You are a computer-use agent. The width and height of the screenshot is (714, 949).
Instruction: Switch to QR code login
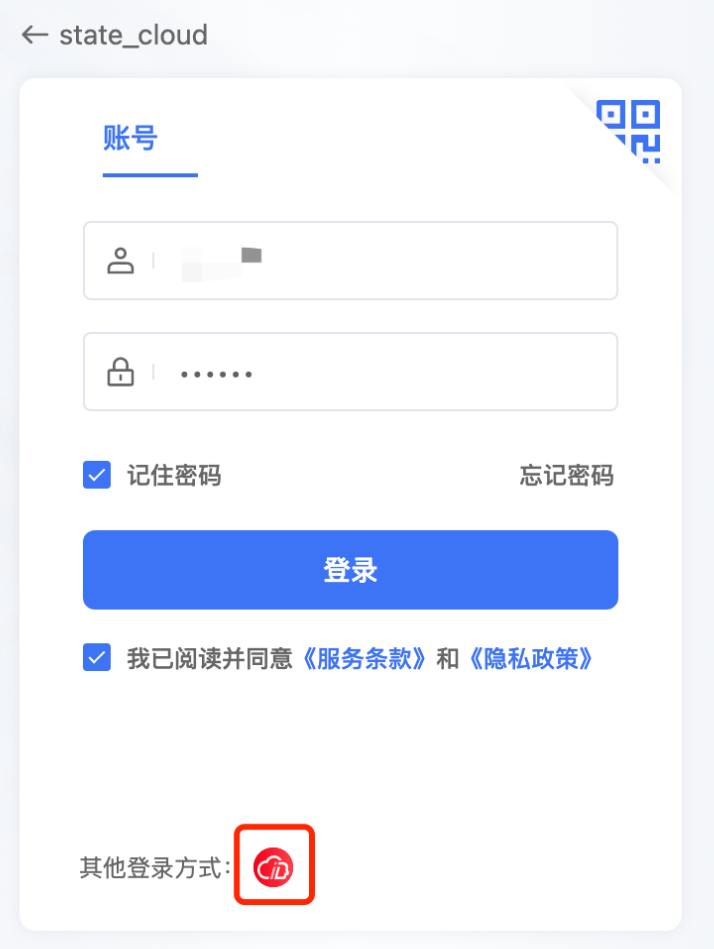629,130
